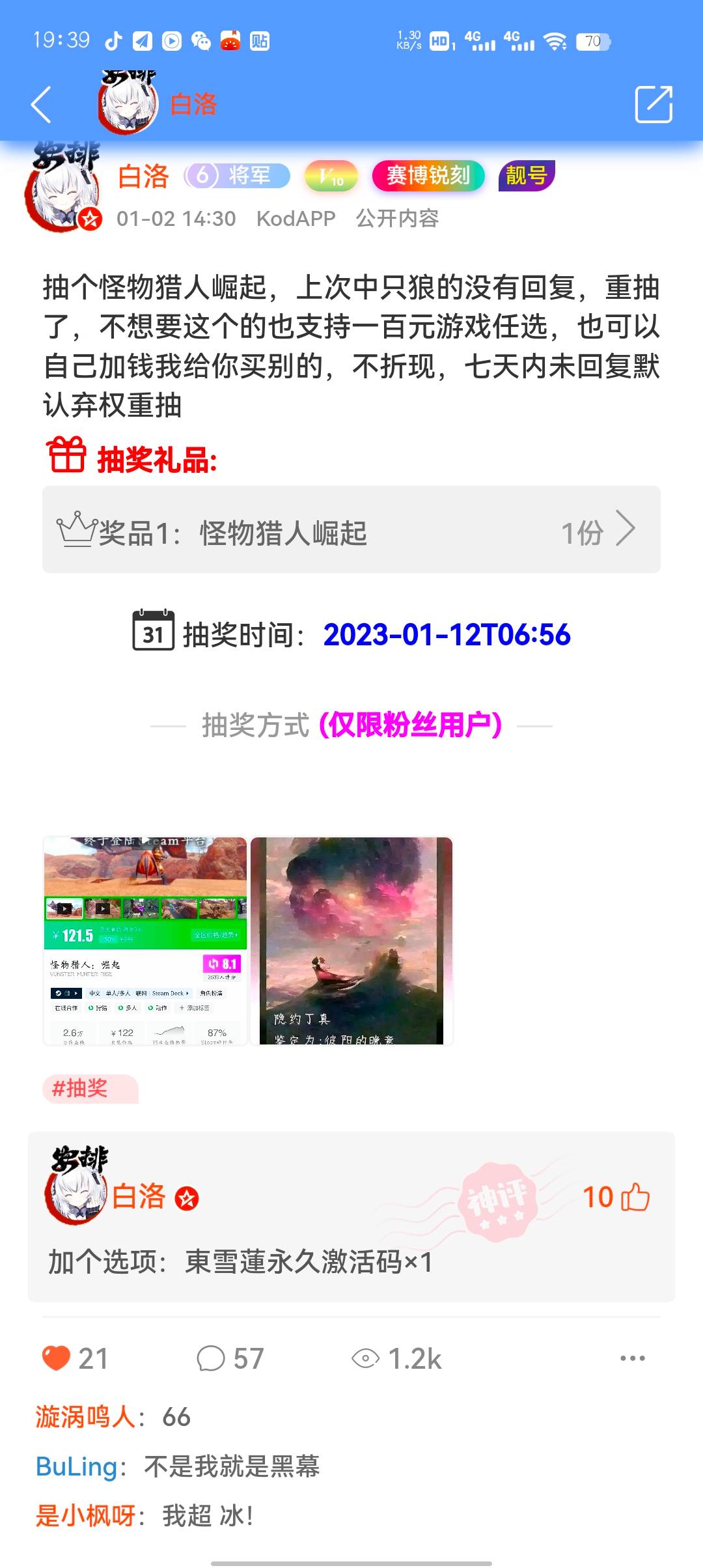This screenshot has width=703, height=1568.
Task: Open commenter 是小枫呀's profile
Action: 85,1516
